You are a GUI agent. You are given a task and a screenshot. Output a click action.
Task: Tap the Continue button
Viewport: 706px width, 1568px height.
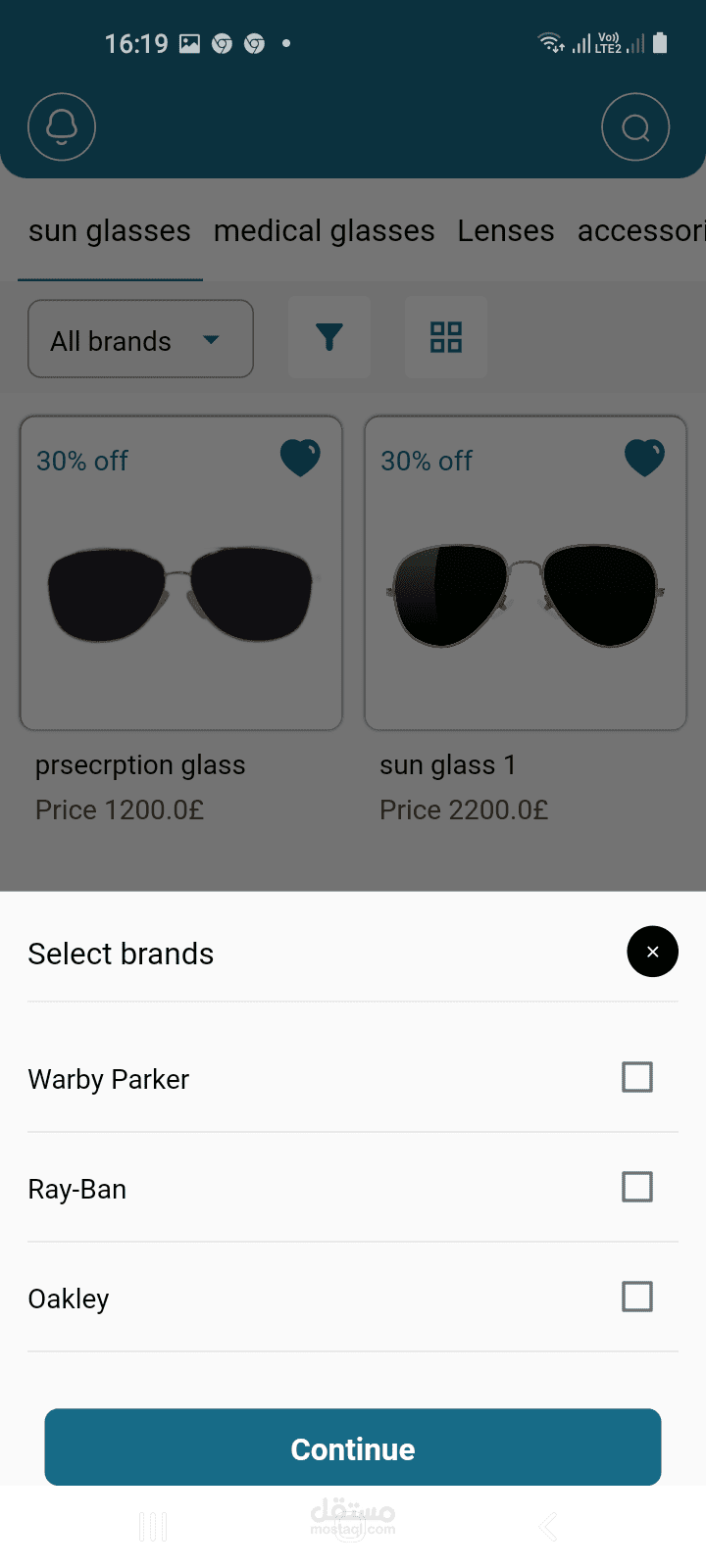[x=353, y=1447]
